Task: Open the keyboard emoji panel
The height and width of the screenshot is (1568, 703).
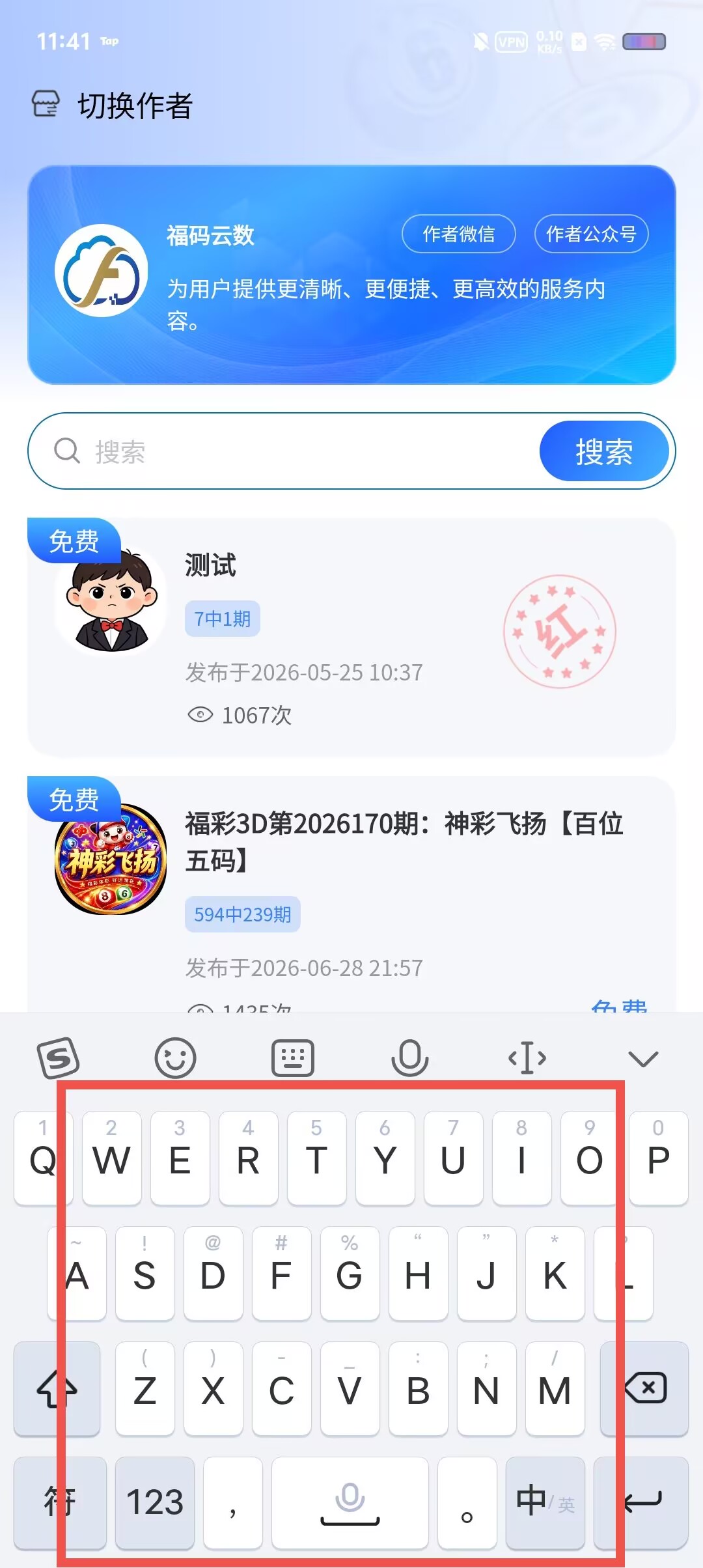Action: [175, 1058]
